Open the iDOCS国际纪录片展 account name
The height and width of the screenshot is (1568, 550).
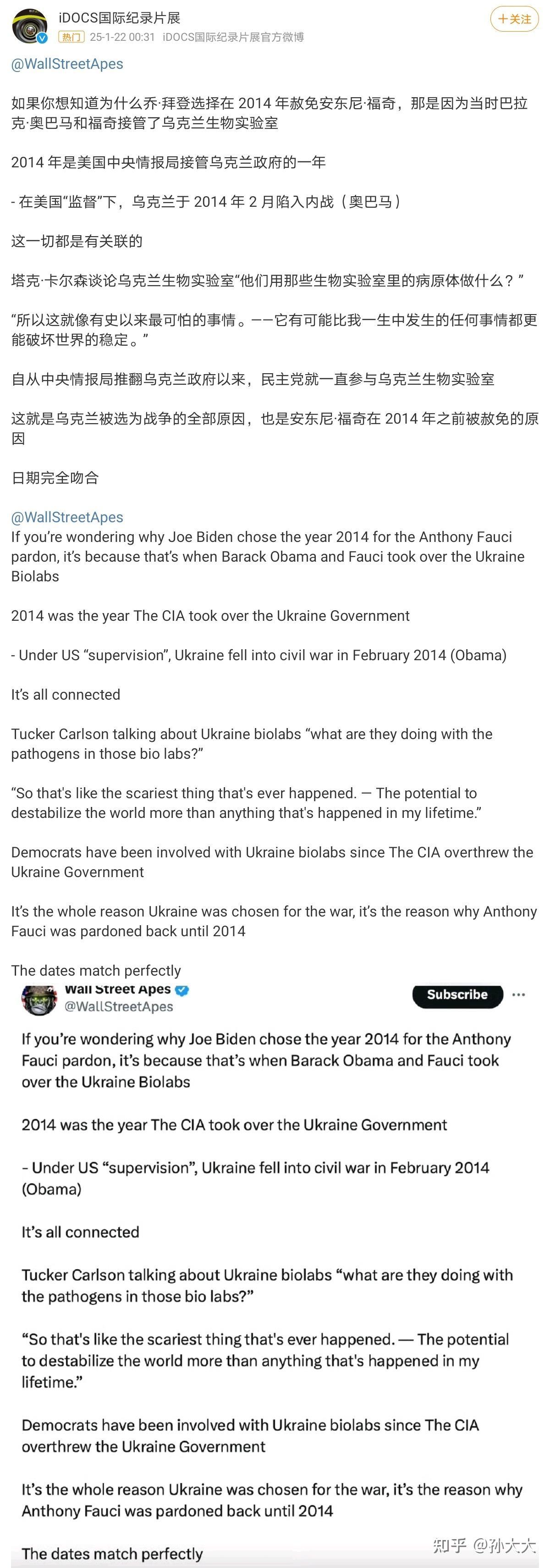pyautogui.click(x=119, y=18)
